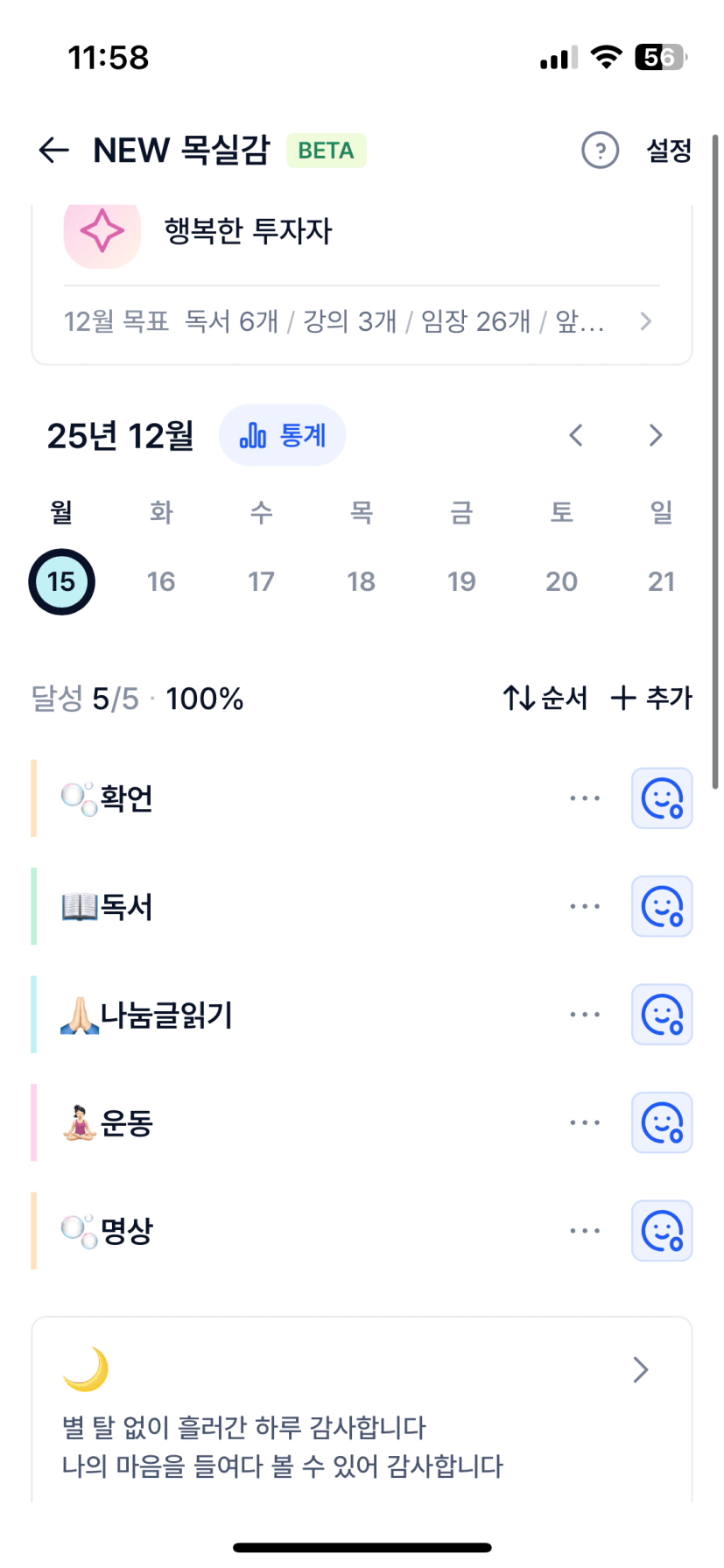Choose date 20 in the week row

(x=561, y=581)
